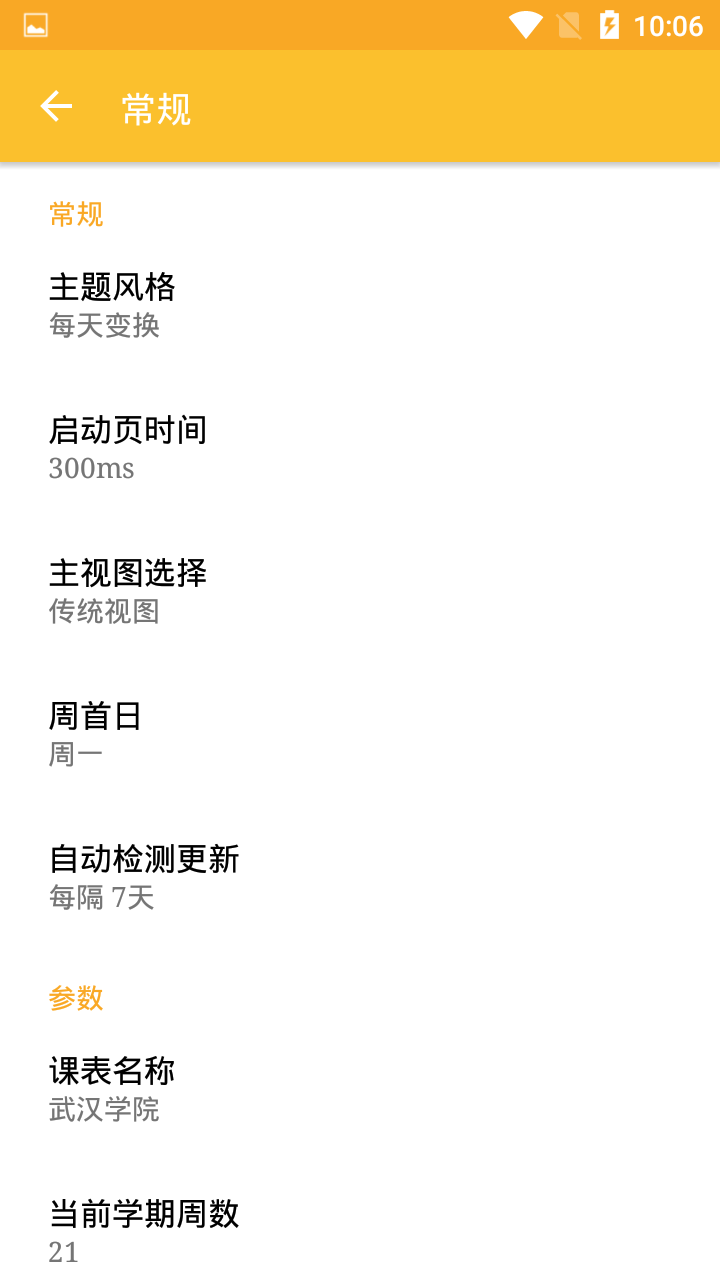720x1280 pixels.
Task: Go back using the top-left arrow
Action: pyautogui.click(x=56, y=107)
